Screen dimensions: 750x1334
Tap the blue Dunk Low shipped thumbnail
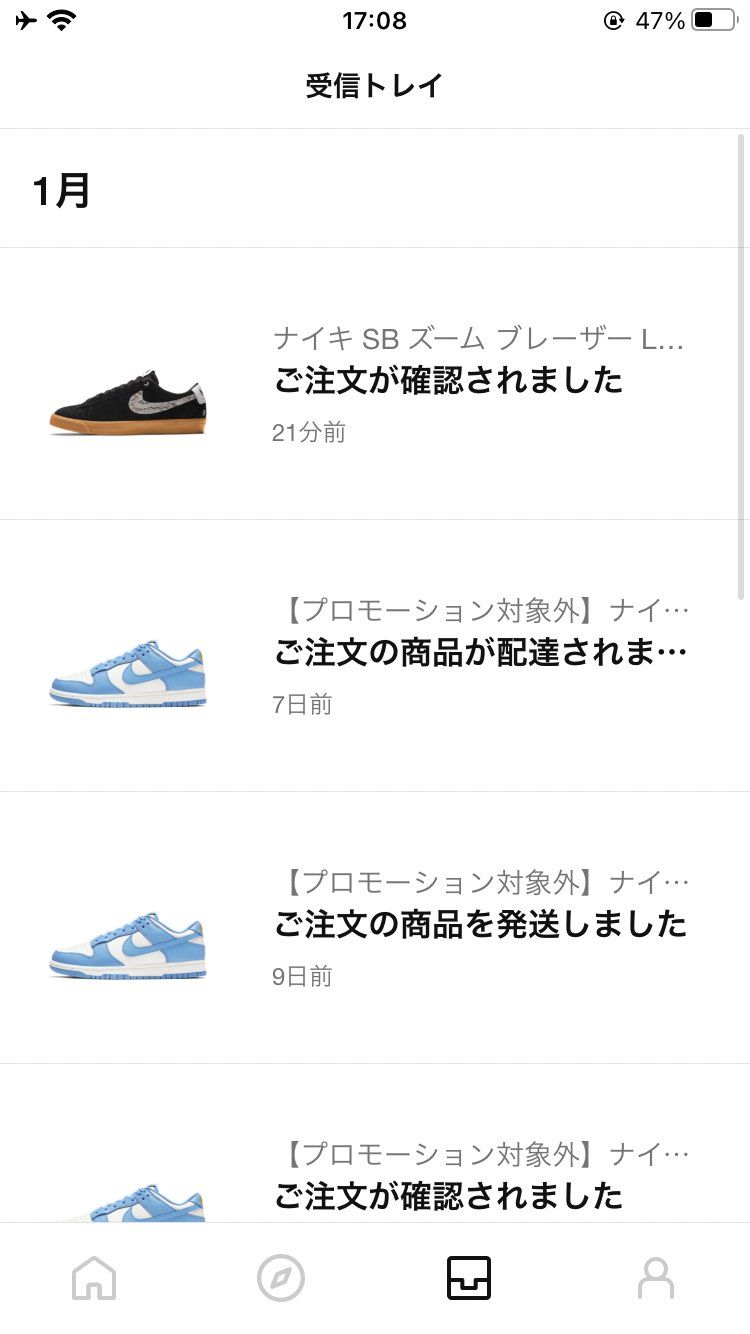pos(127,943)
